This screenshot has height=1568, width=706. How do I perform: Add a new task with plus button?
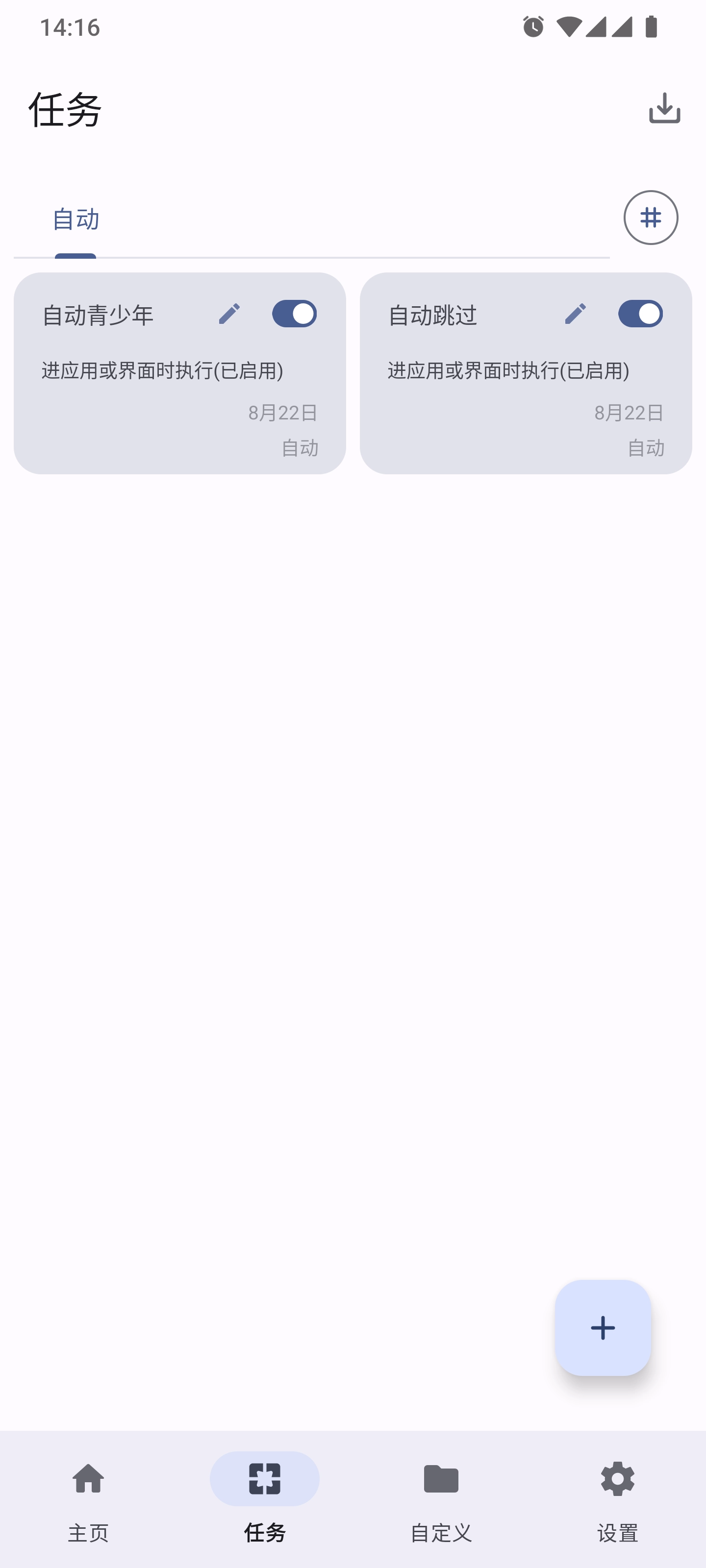point(603,1327)
